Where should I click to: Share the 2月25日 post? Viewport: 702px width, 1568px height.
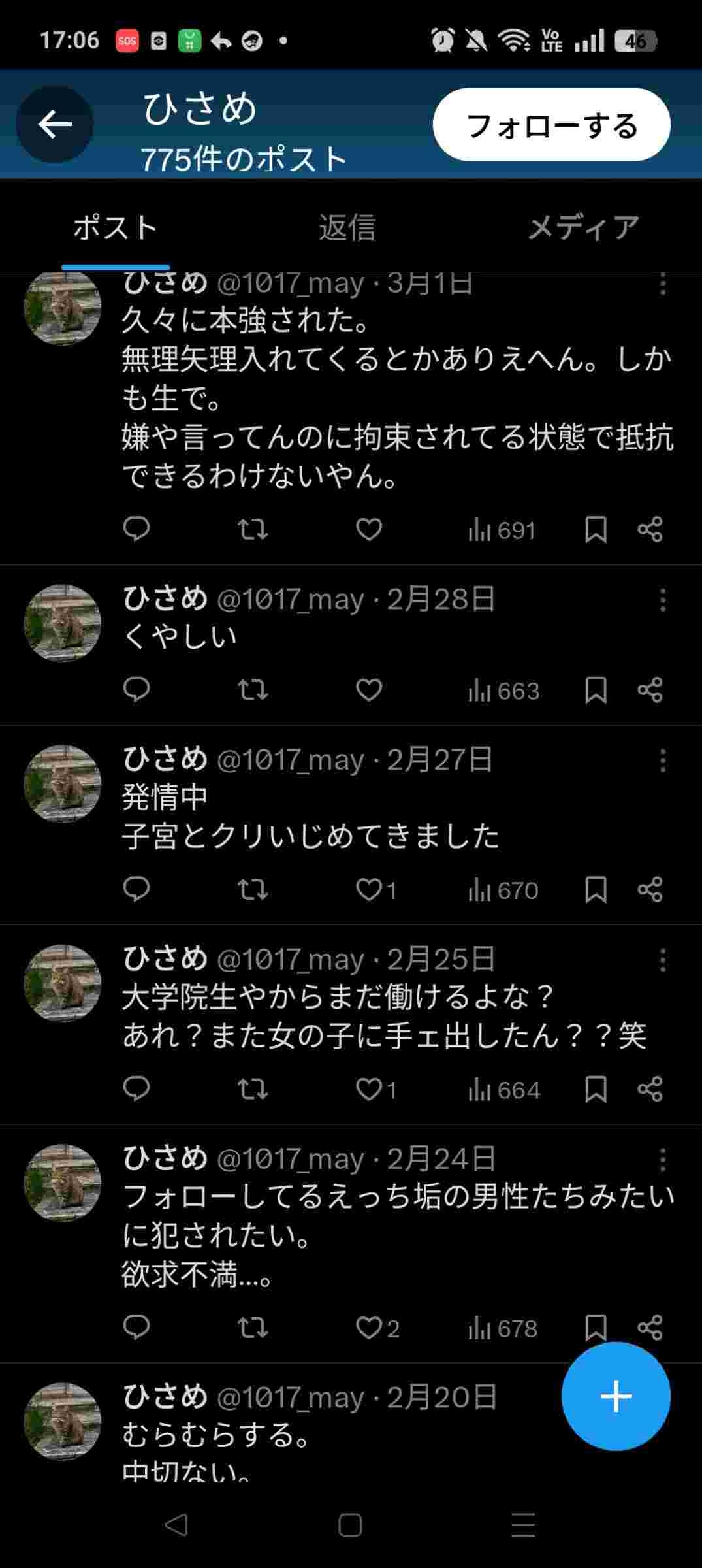[650, 1089]
